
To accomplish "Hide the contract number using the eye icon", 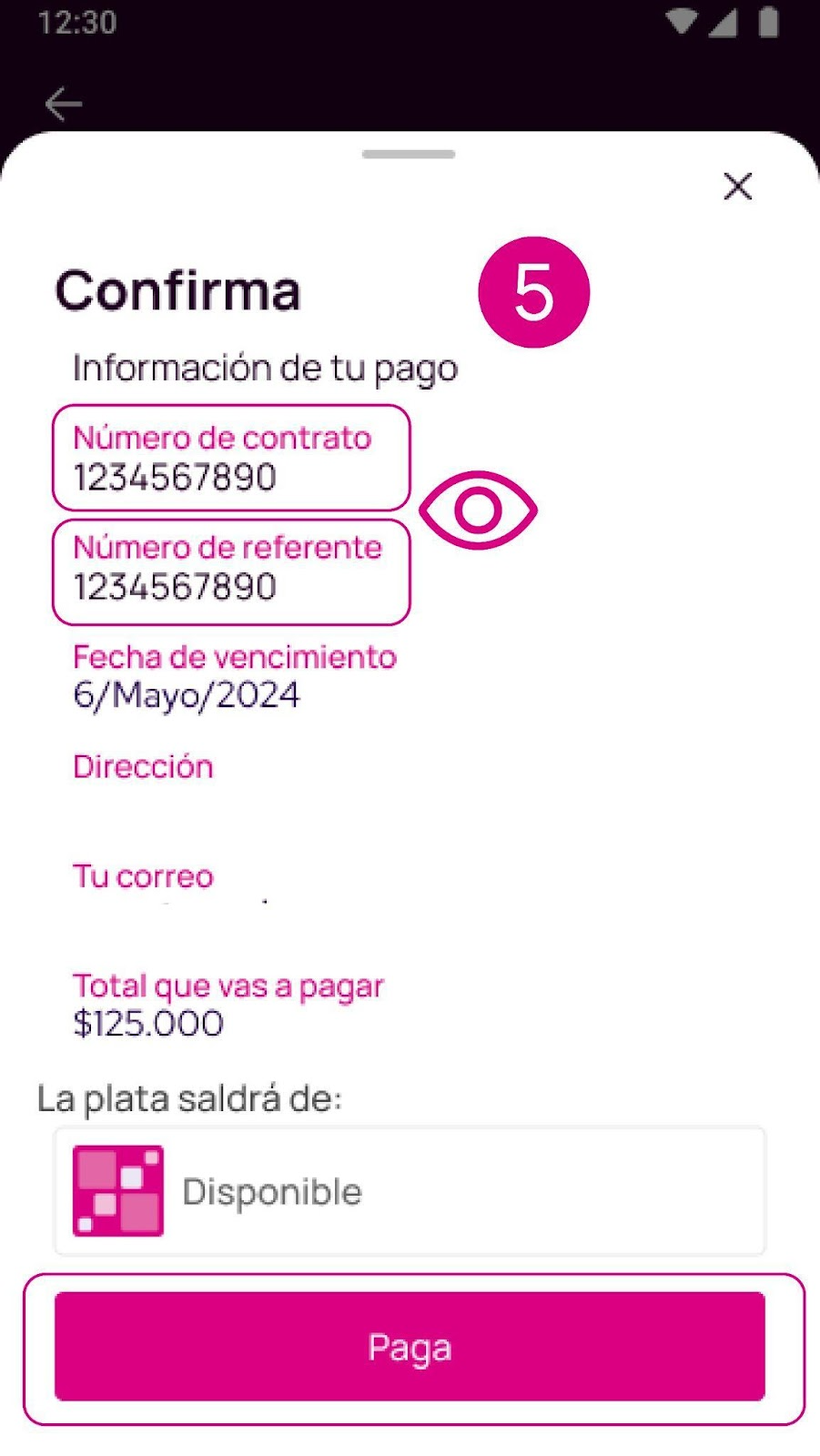I will coord(478,512).
